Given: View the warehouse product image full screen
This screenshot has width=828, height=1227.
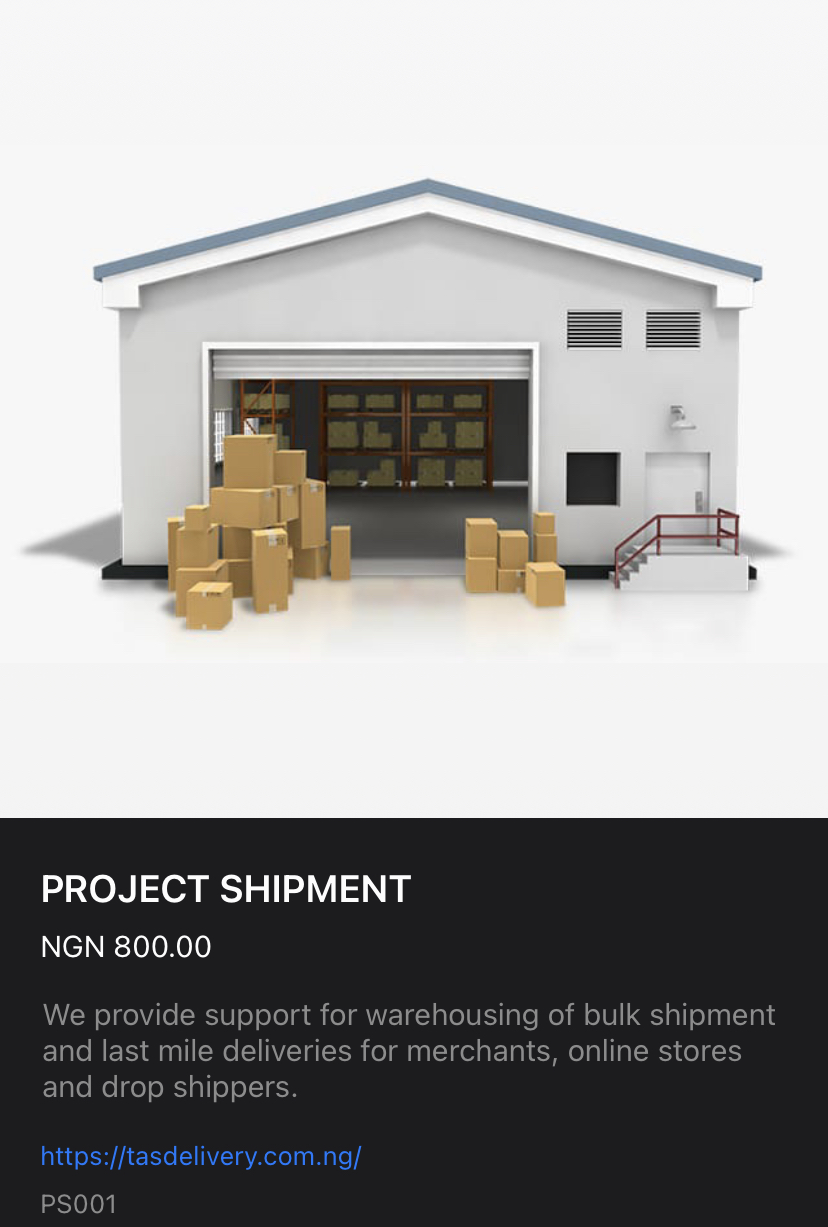Looking at the screenshot, I should pos(414,410).
